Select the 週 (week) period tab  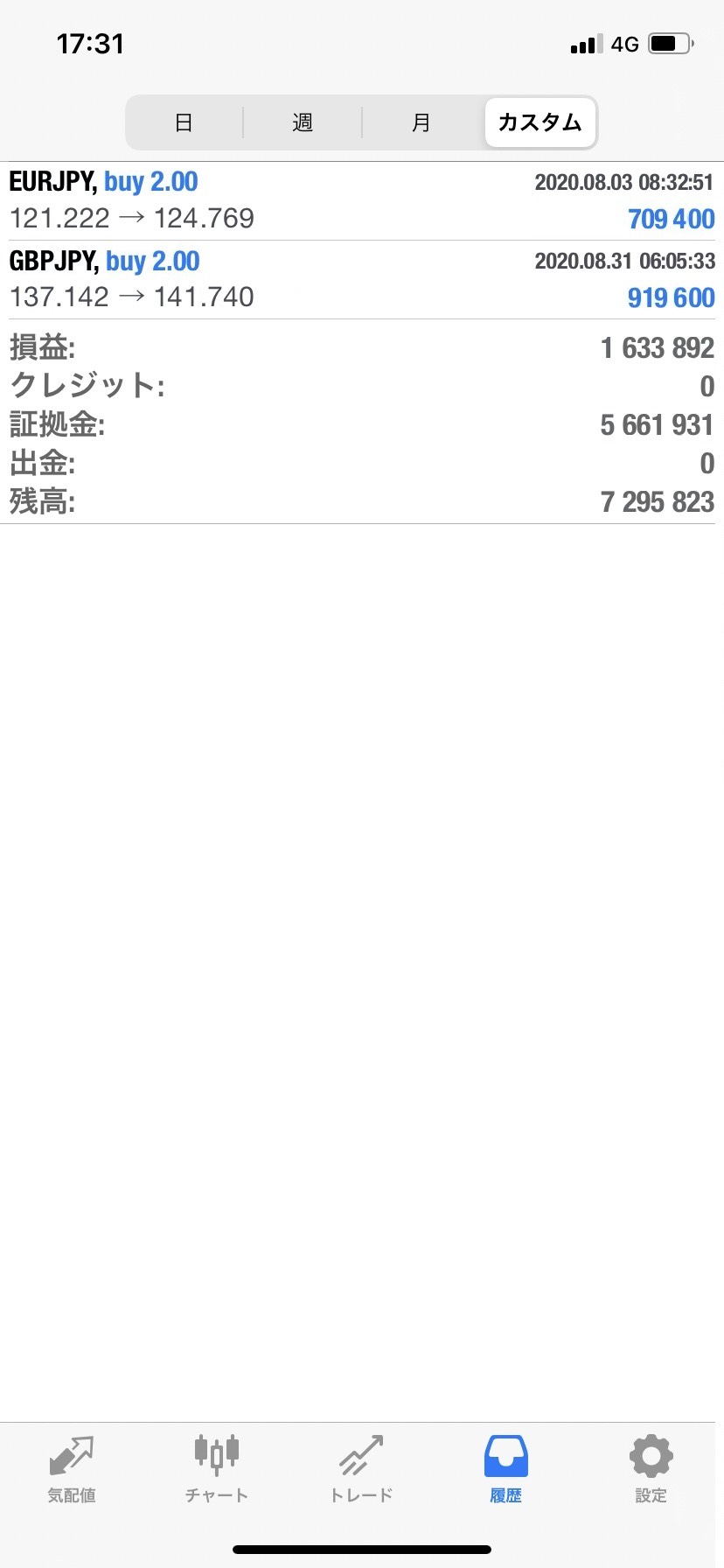(303, 122)
